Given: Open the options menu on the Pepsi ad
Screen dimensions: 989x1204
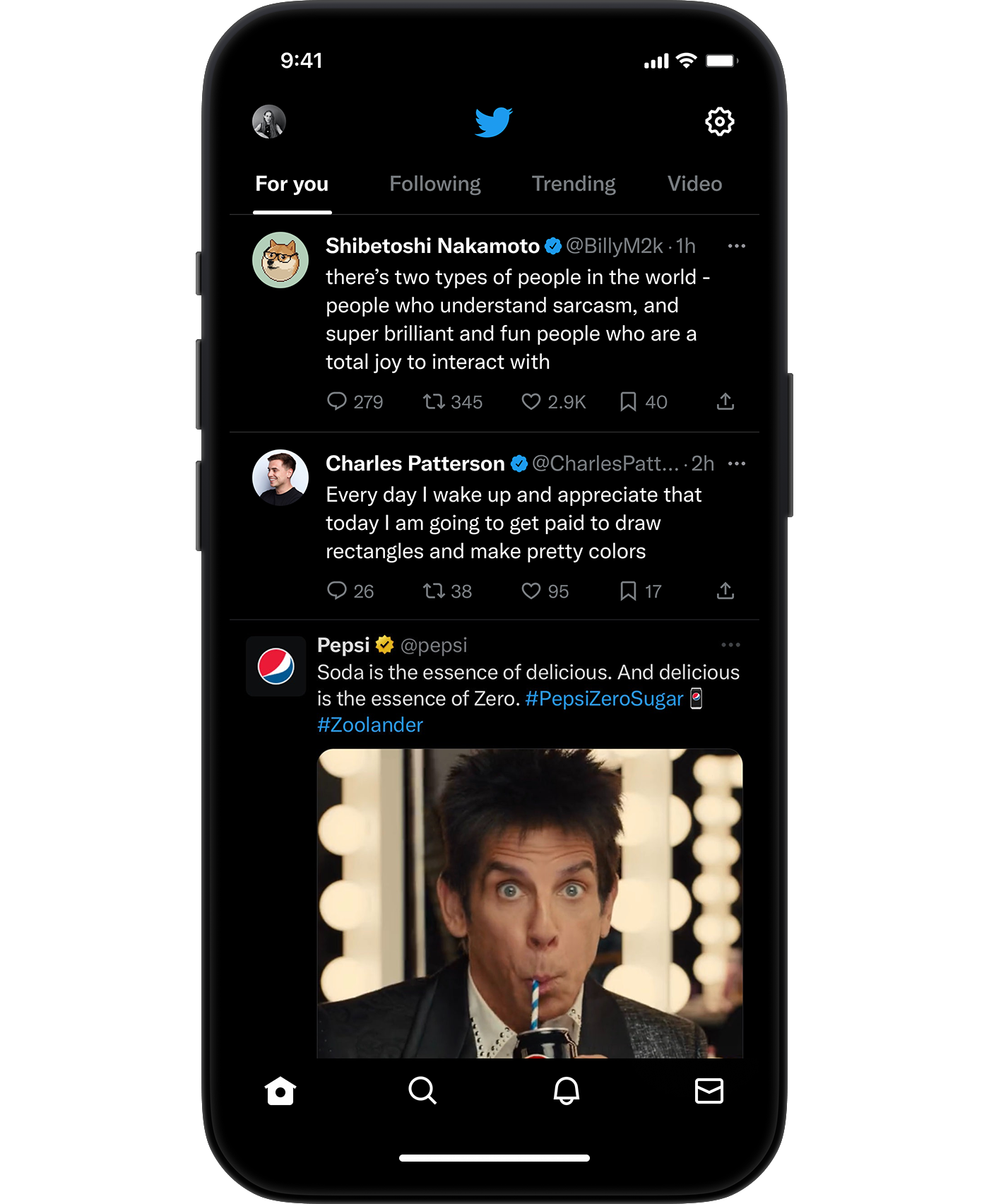Looking at the screenshot, I should pos(731,644).
